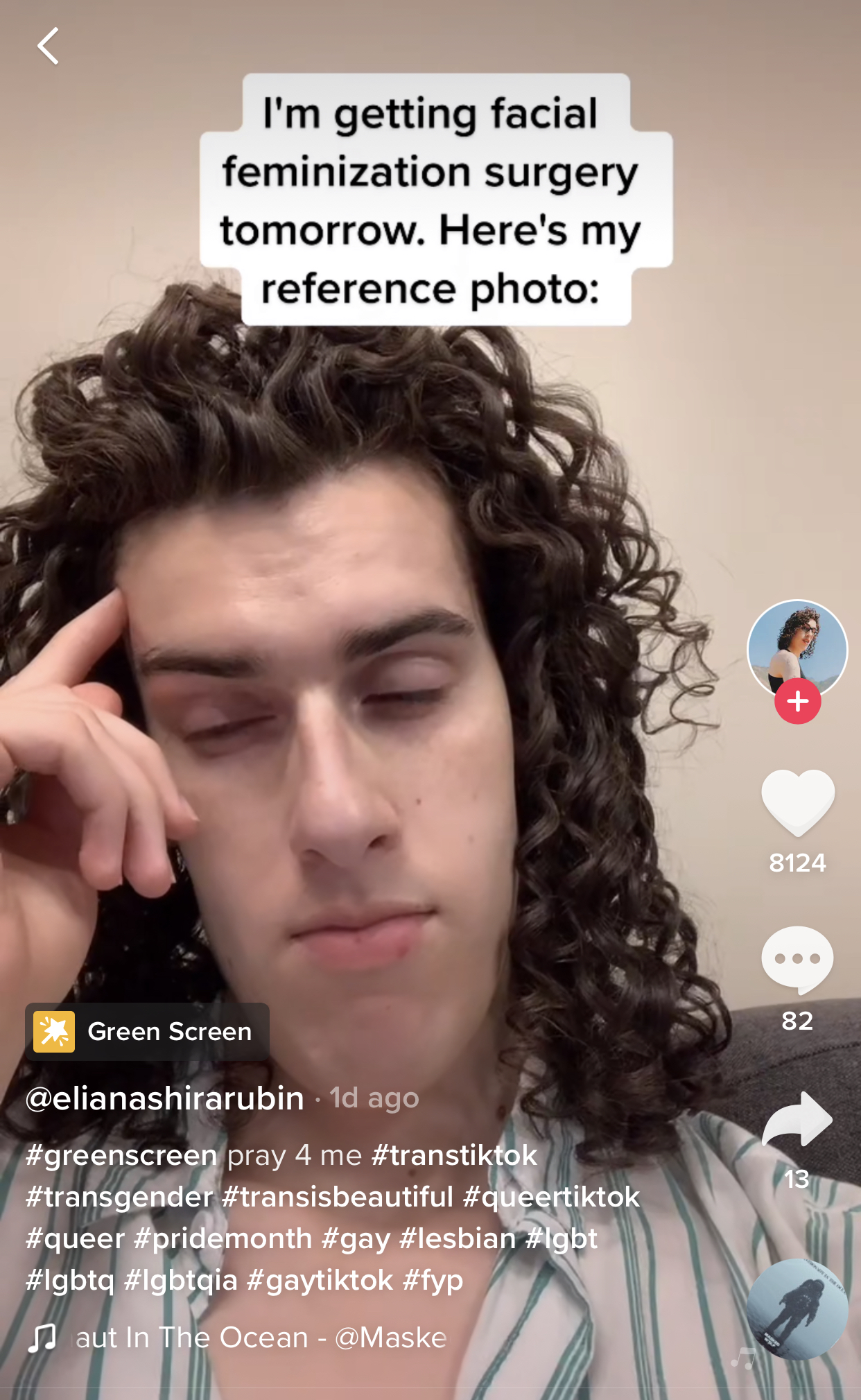Follow the creator with the plus button
861x1400 pixels.
tap(797, 702)
